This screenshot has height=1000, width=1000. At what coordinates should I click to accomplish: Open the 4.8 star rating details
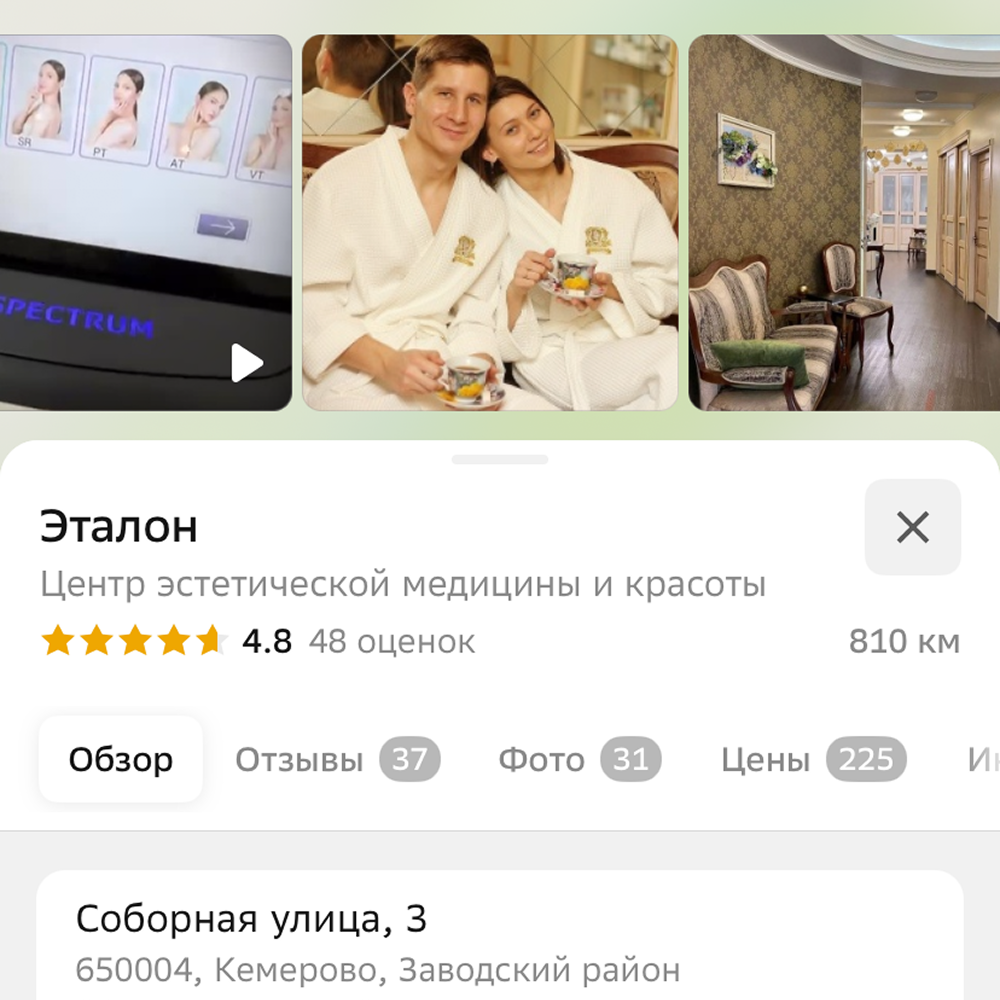[x=257, y=641]
